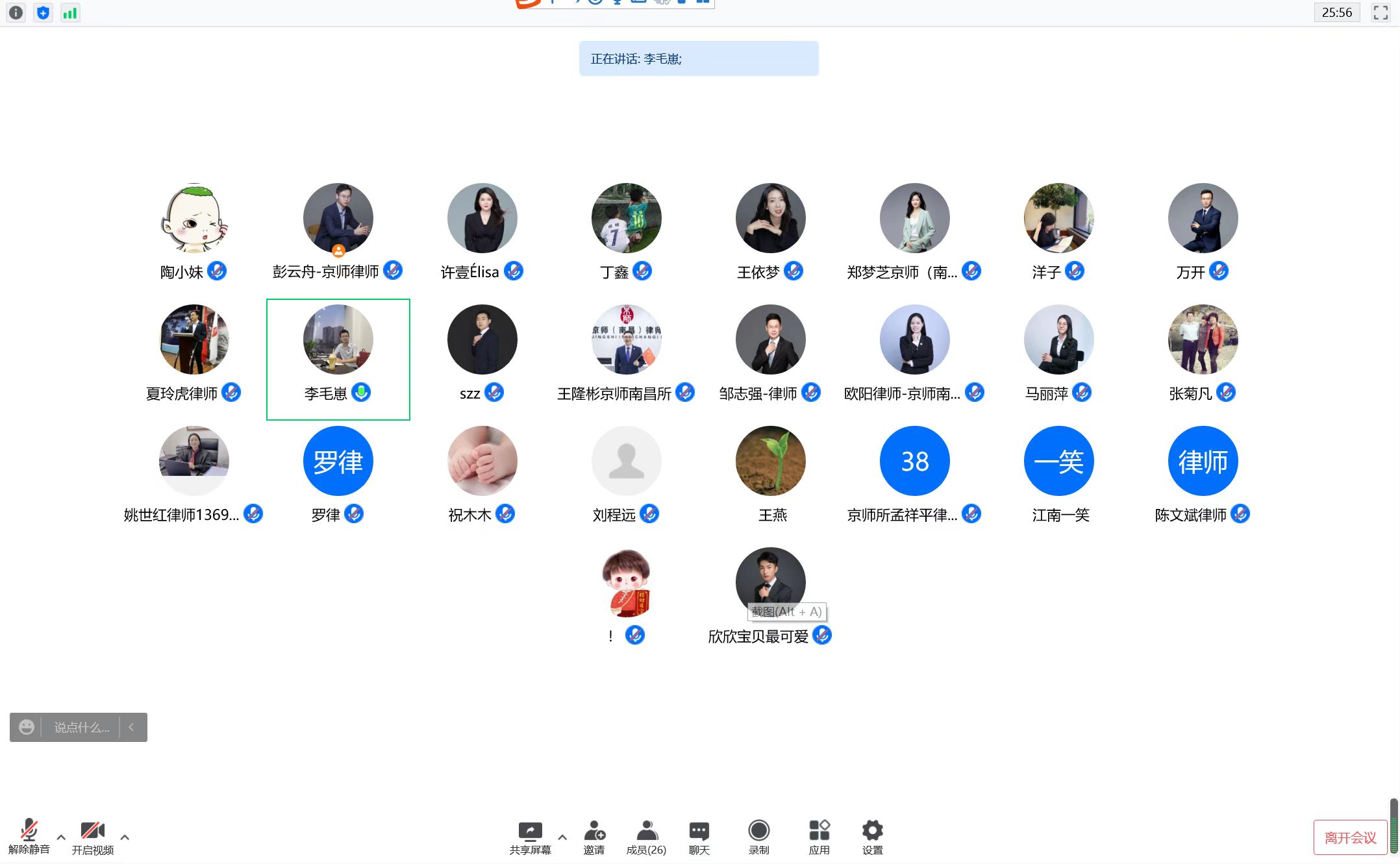Open meeting settings (设置)
The image size is (1400, 864).
(x=872, y=836)
